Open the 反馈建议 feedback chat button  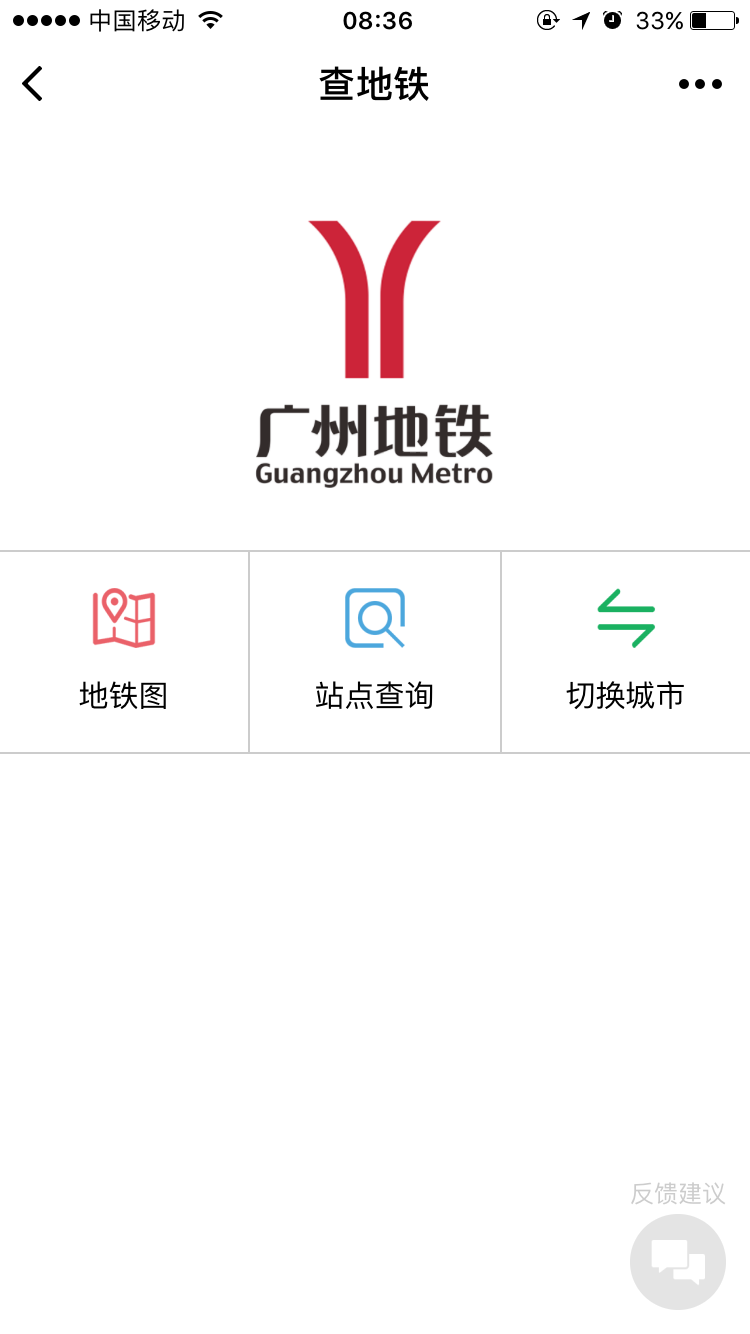coord(678,1261)
